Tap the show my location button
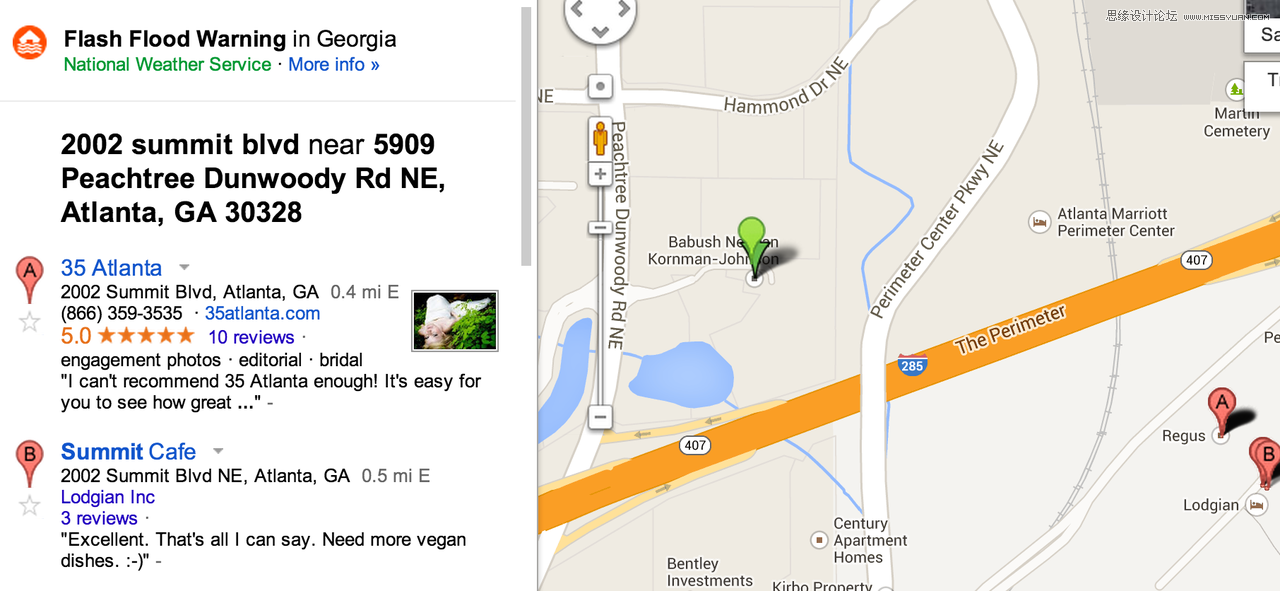 point(600,86)
